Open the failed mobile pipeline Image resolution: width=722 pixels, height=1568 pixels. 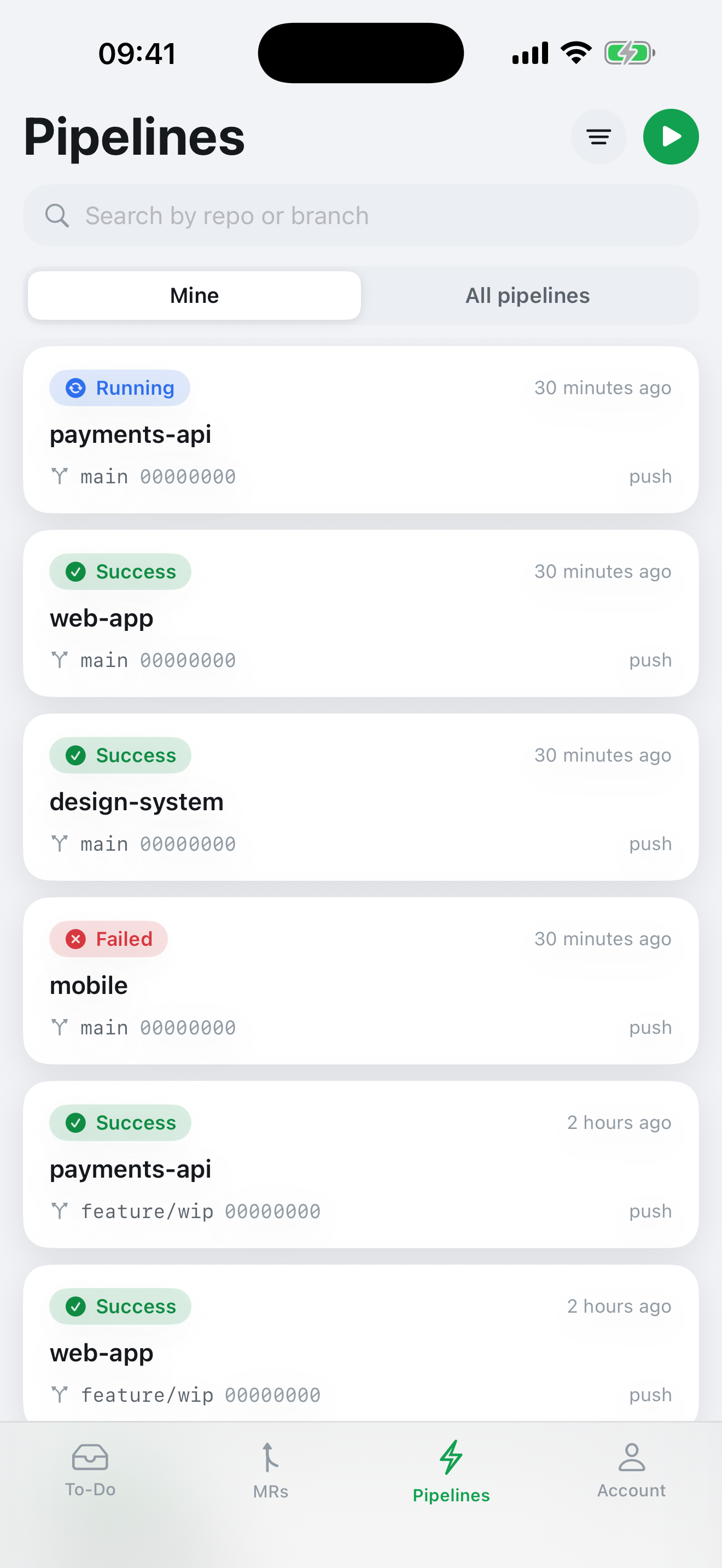(x=361, y=981)
